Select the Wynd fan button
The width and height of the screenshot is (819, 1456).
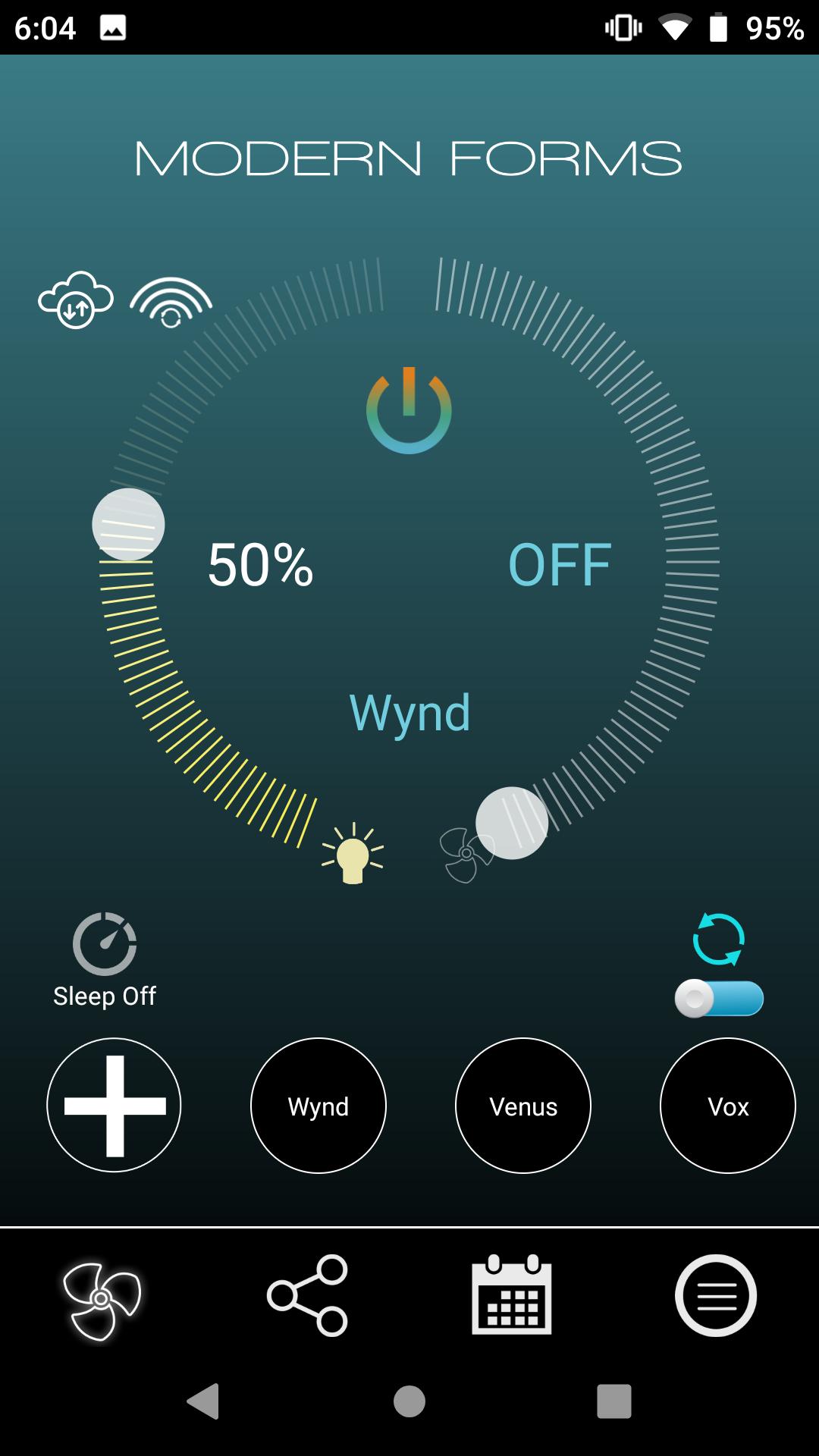coord(318,1106)
